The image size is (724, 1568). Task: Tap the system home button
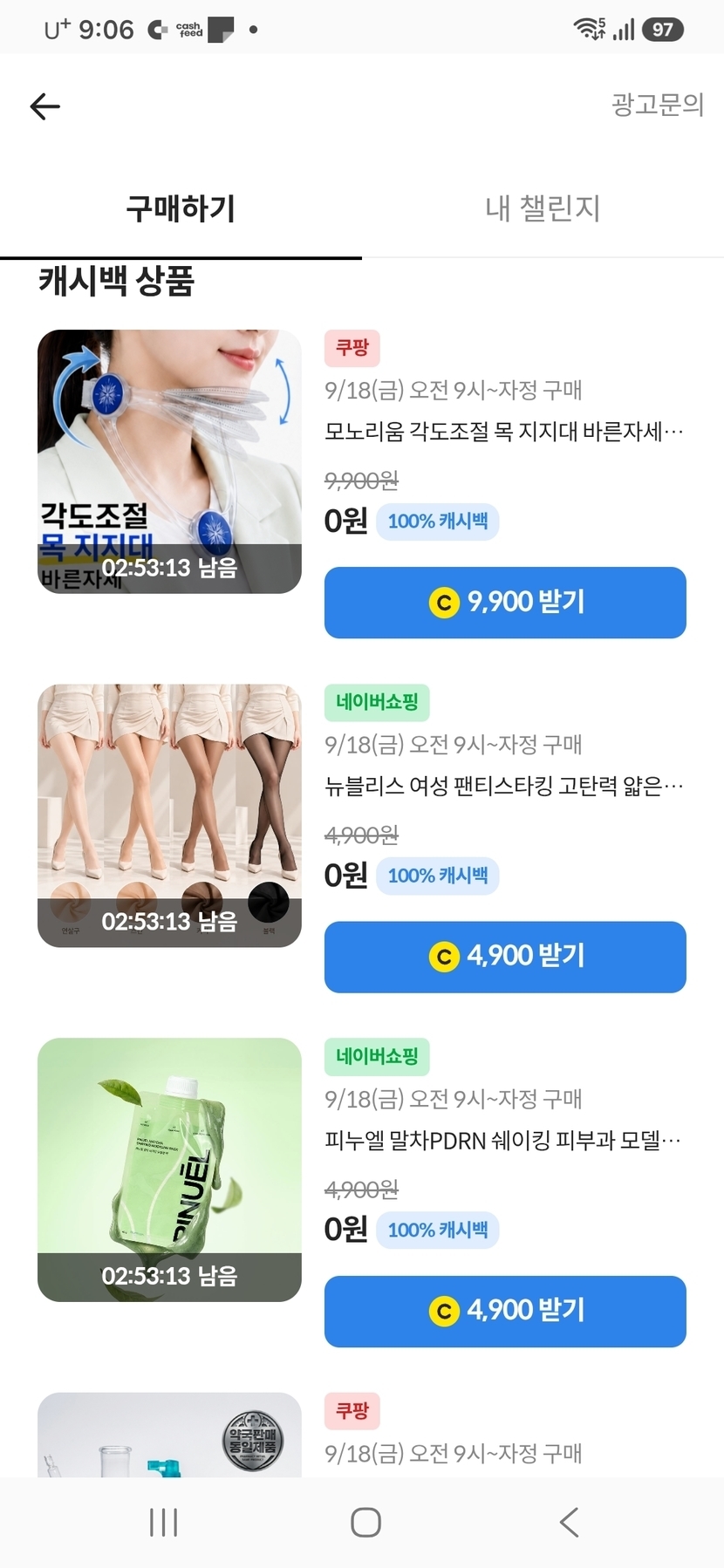pyautogui.click(x=365, y=1523)
